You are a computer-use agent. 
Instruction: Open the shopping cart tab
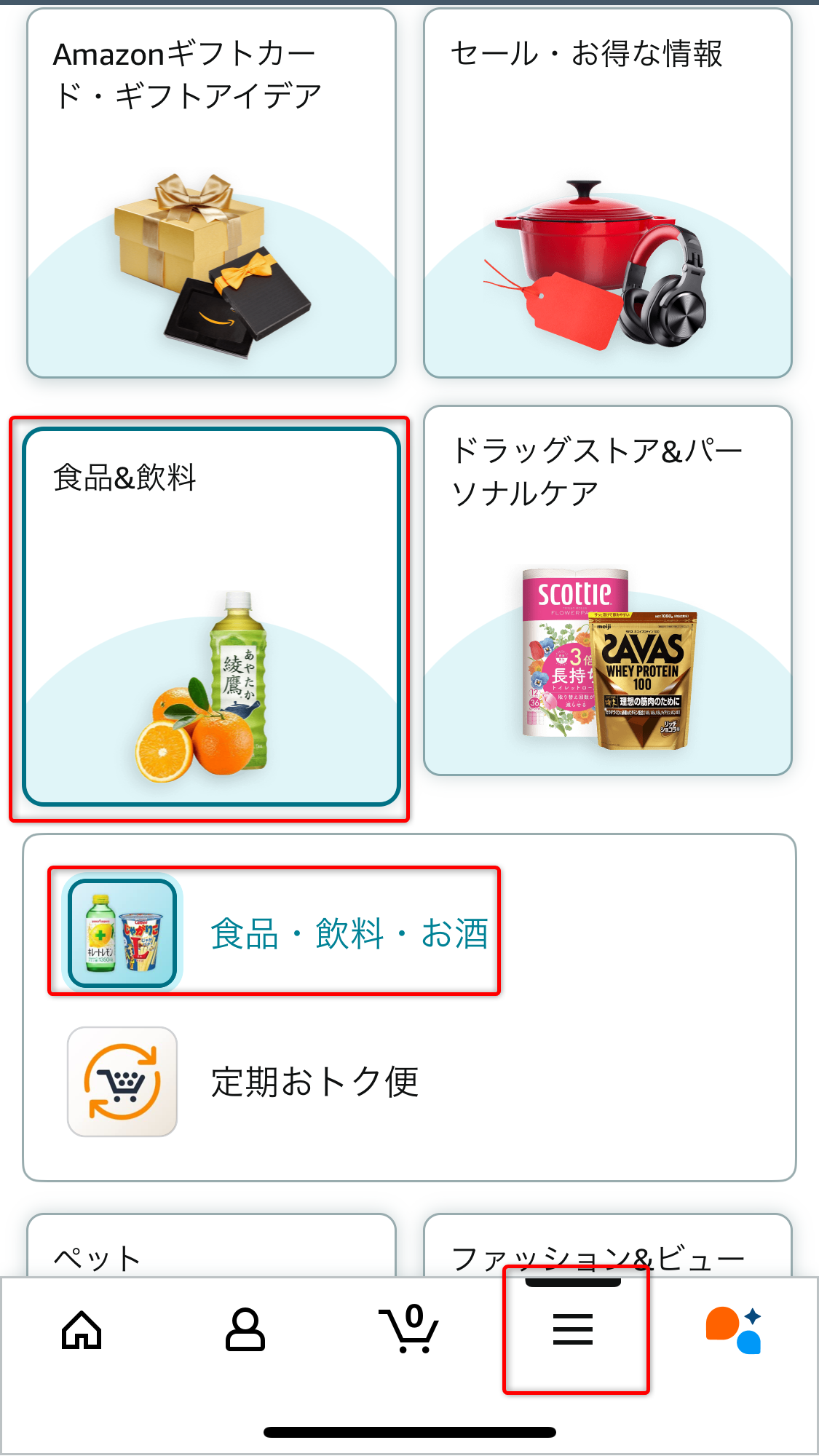pyautogui.click(x=408, y=1330)
